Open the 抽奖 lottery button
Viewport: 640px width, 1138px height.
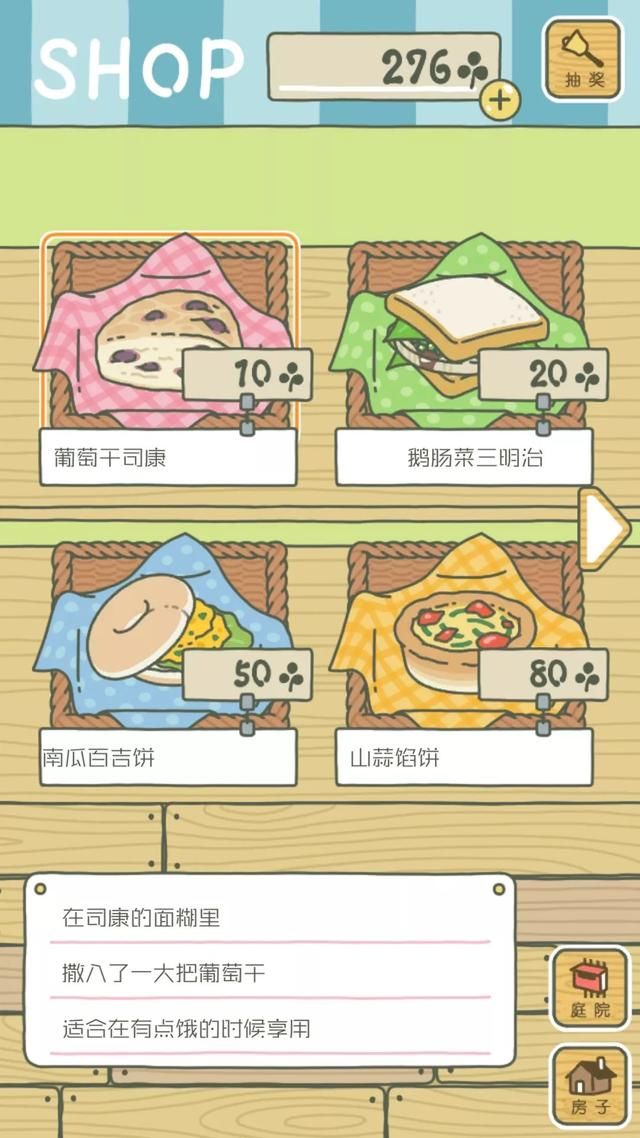[x=582, y=59]
